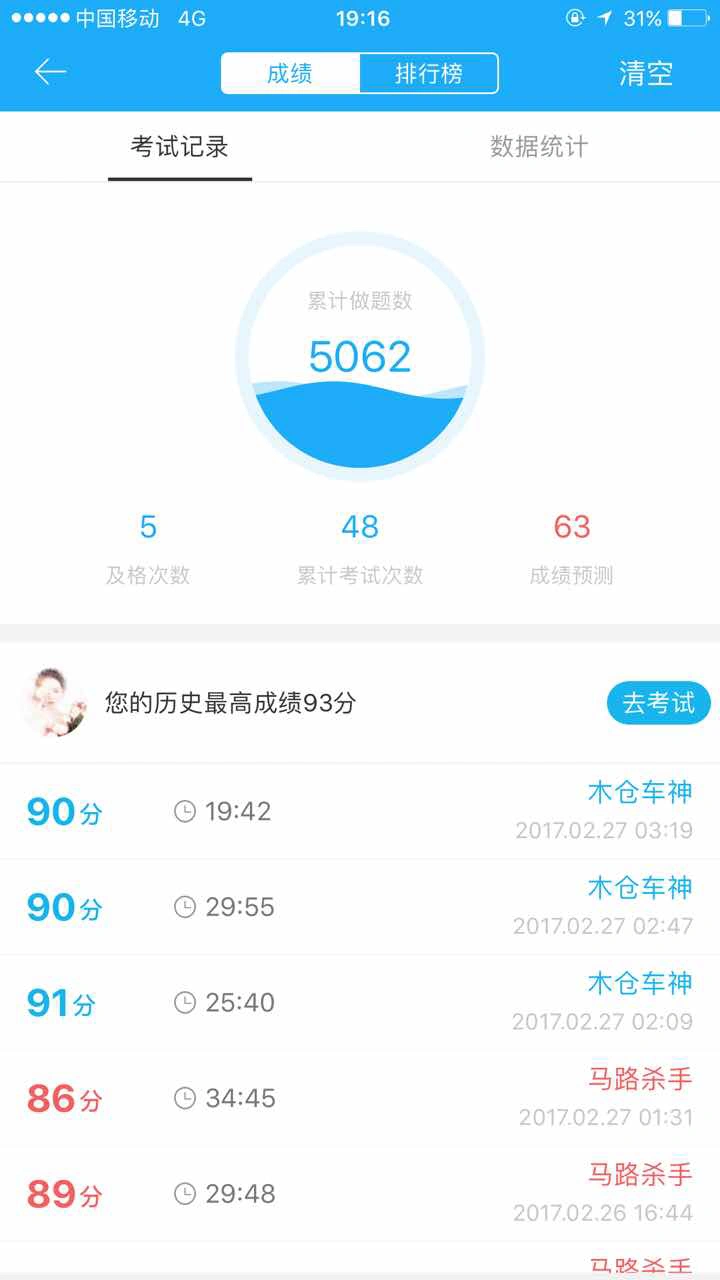
Task: Open the 90分 record from 03:19
Action: click(360, 811)
